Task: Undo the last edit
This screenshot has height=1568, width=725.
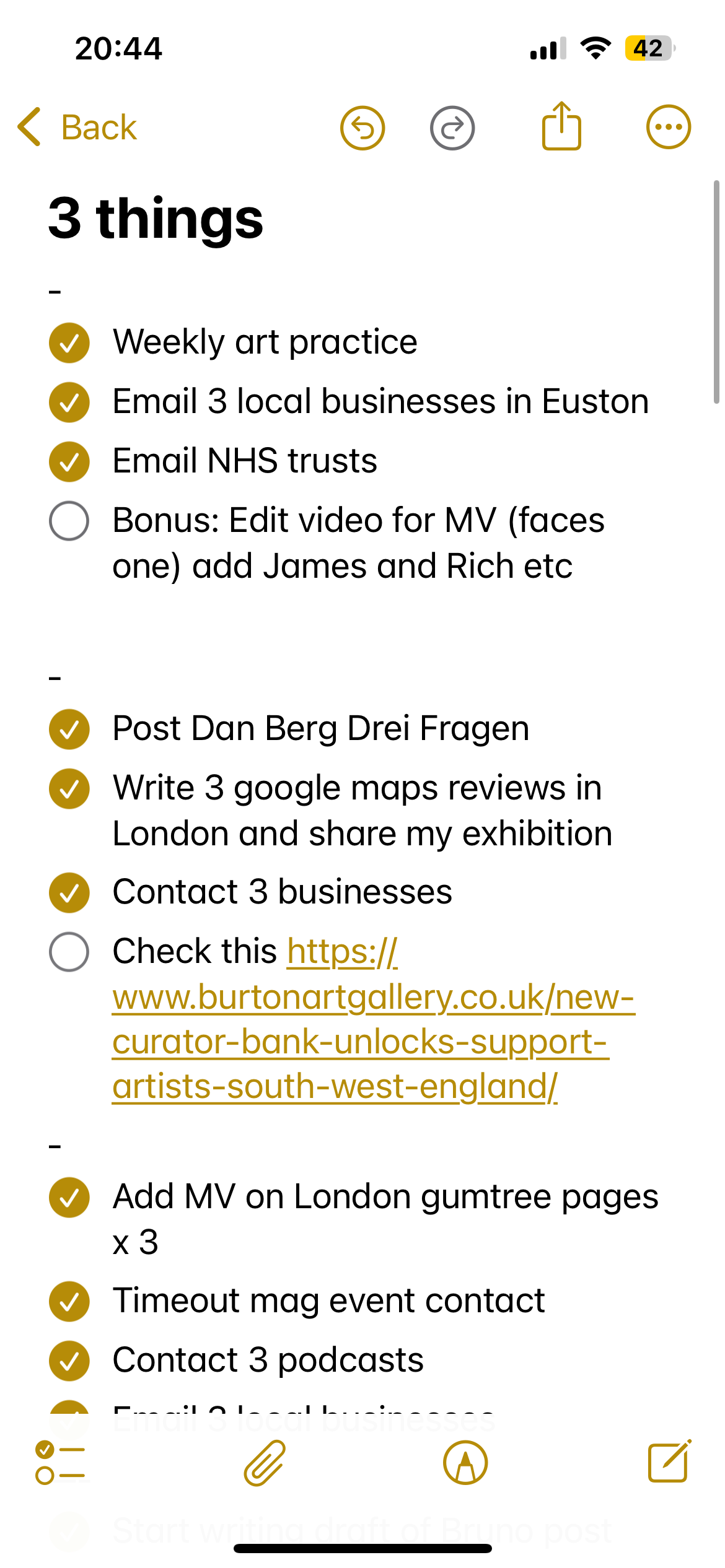Action: tap(362, 128)
